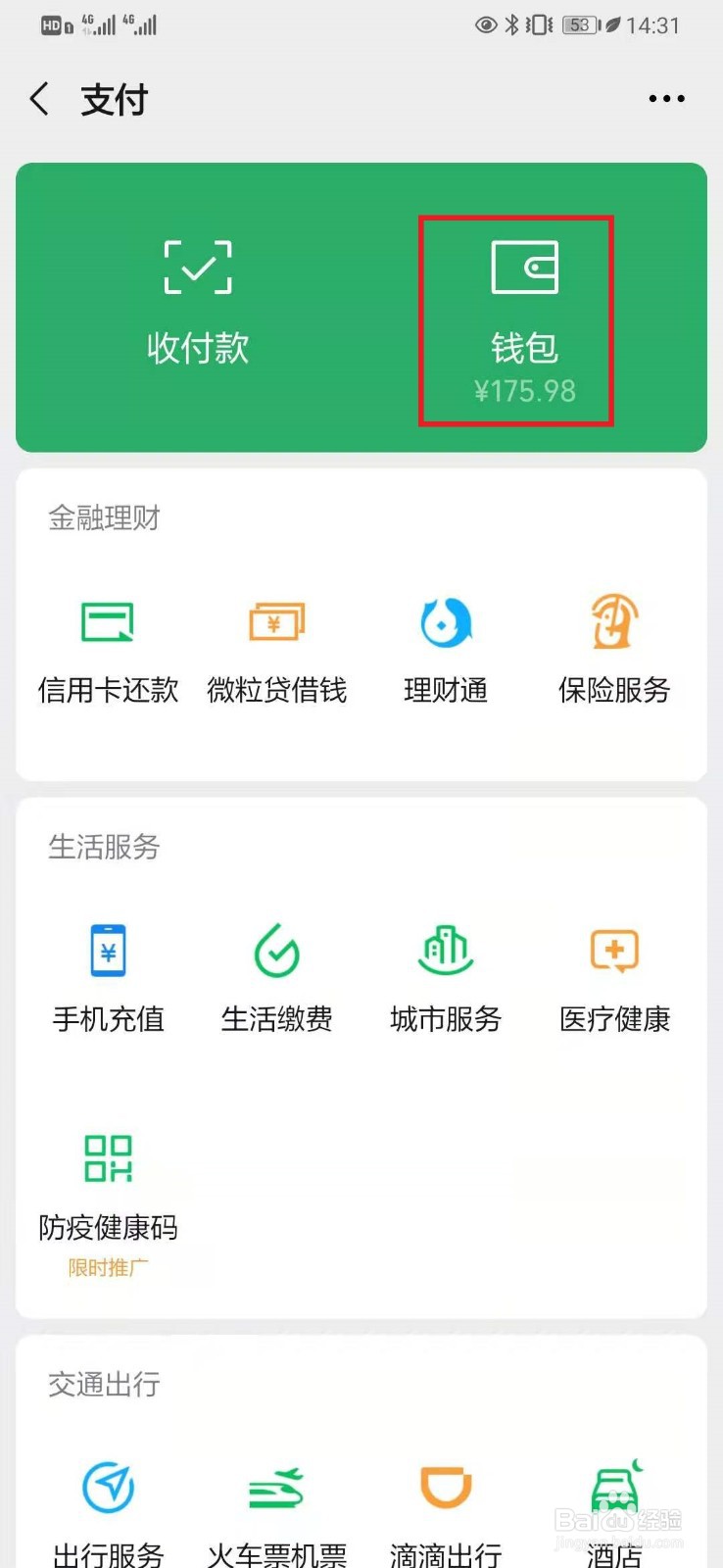This screenshot has width=723, height=1568.
Task: Open 医疗健康 medical health service
Action: 614,975
